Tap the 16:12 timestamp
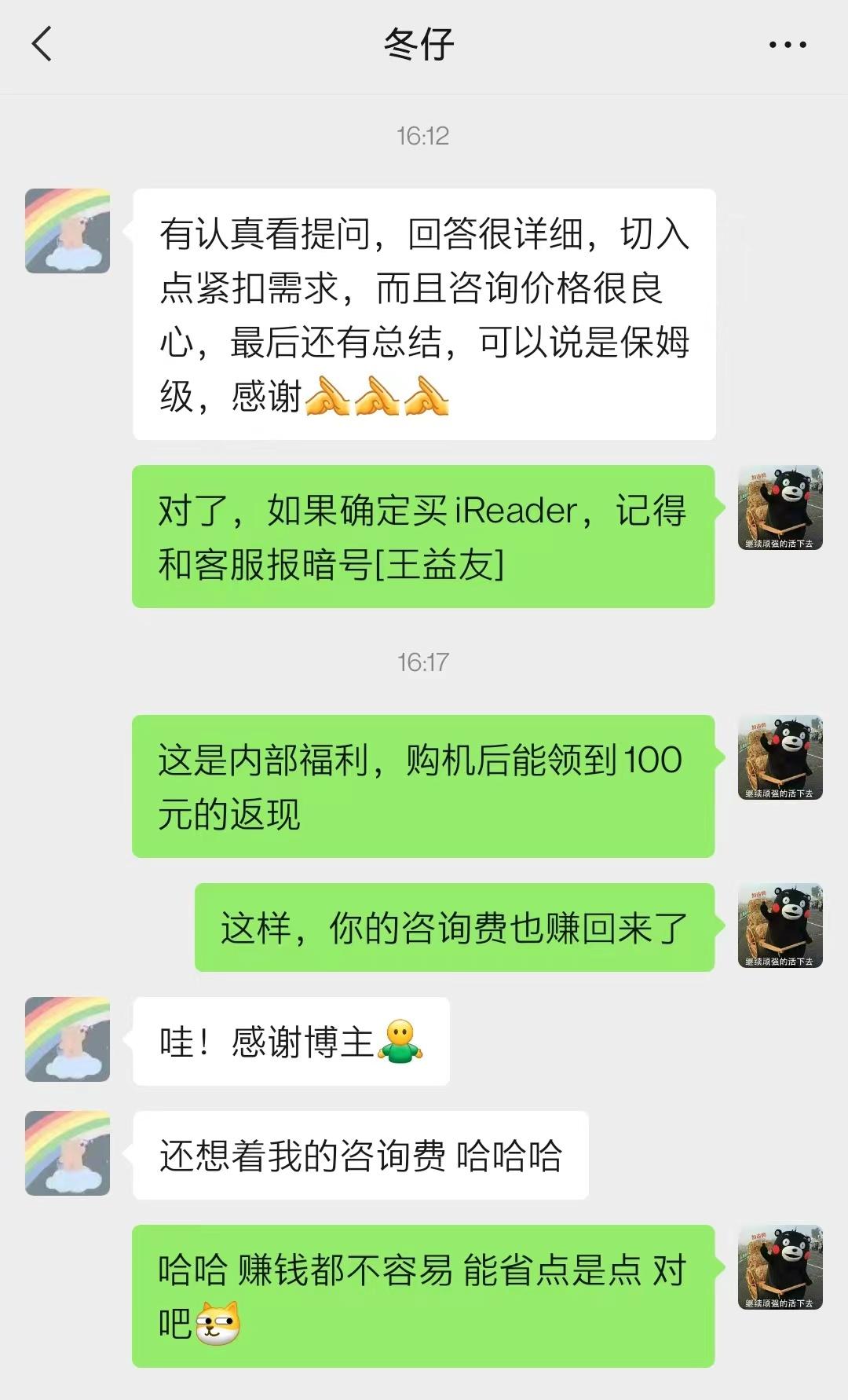This screenshot has width=848, height=1400. click(424, 134)
